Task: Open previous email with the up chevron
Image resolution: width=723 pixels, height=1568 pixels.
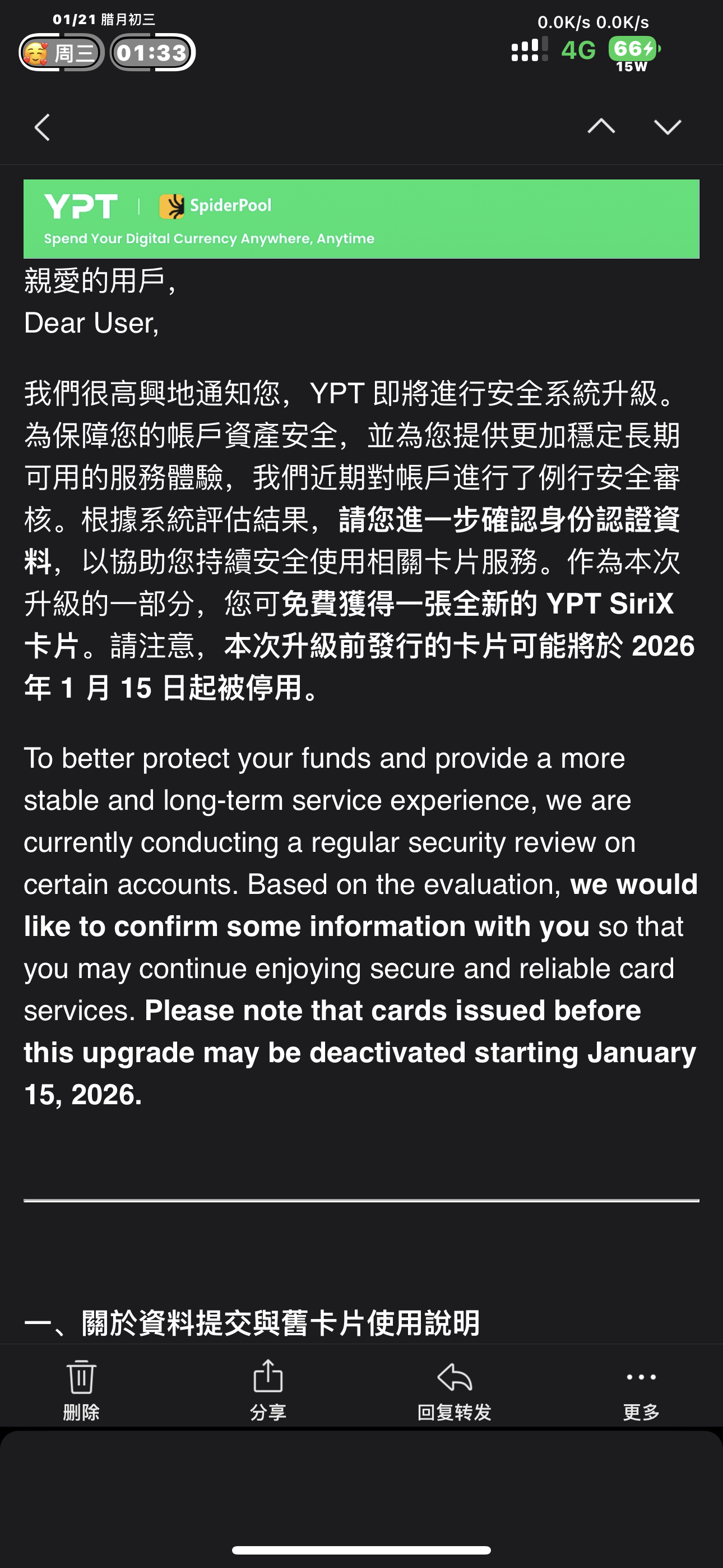Action: click(601, 127)
